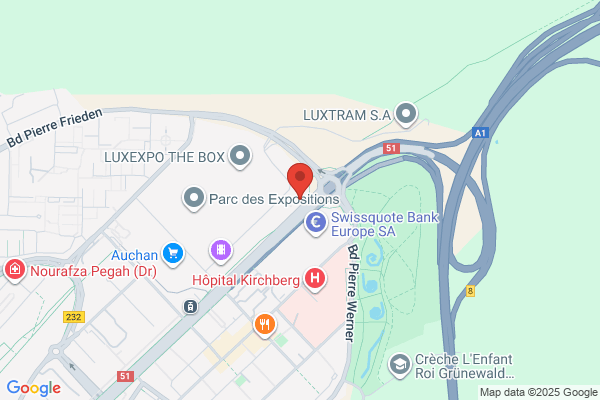Tap the purple cinema marker
The image size is (600, 400).
[221, 251]
